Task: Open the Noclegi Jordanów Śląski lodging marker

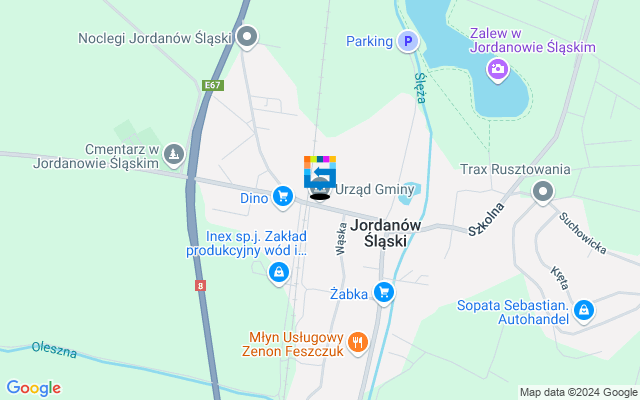Action: tap(248, 39)
